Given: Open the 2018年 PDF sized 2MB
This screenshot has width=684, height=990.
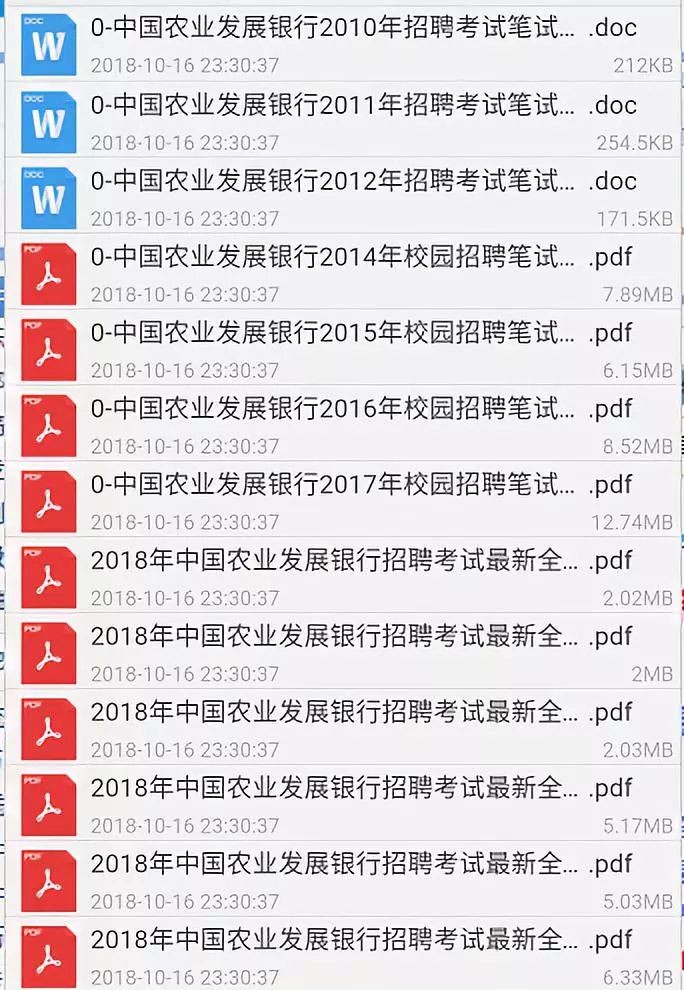Looking at the screenshot, I should [x=334, y=637].
